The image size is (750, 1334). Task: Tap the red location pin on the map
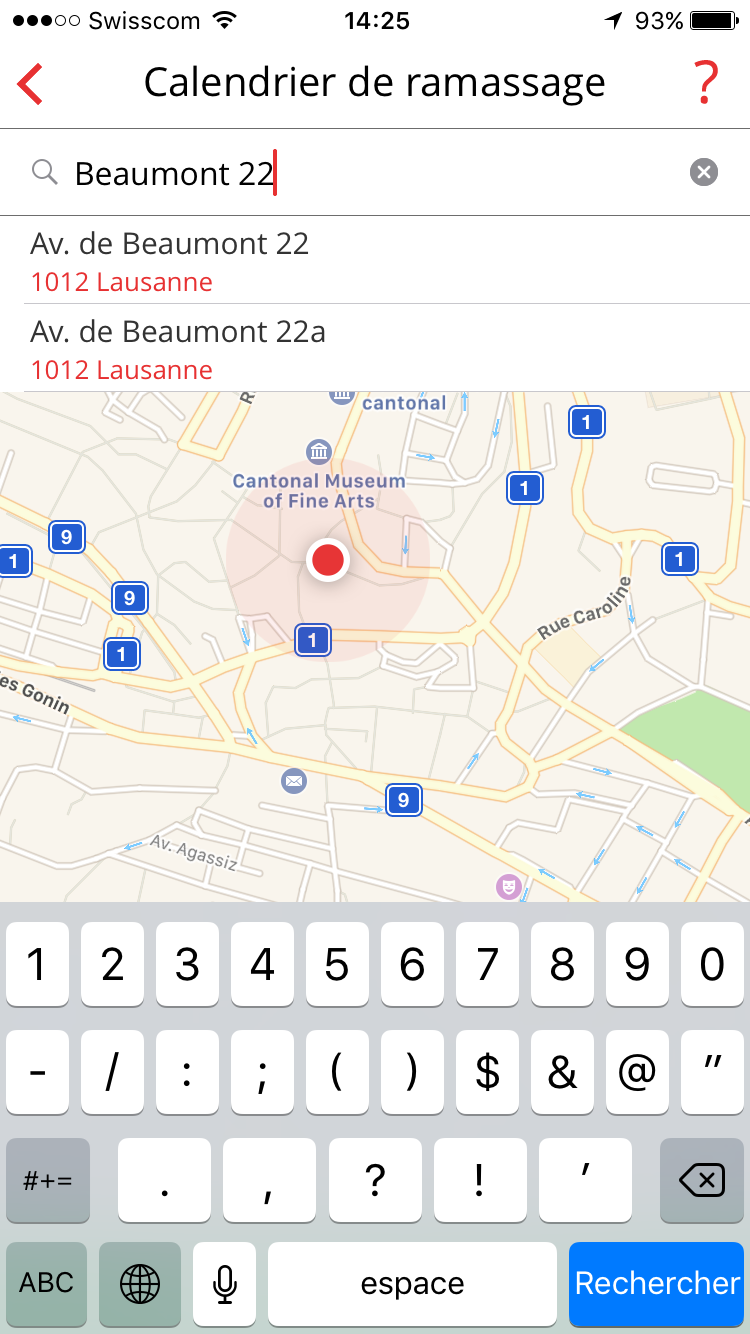point(327,559)
